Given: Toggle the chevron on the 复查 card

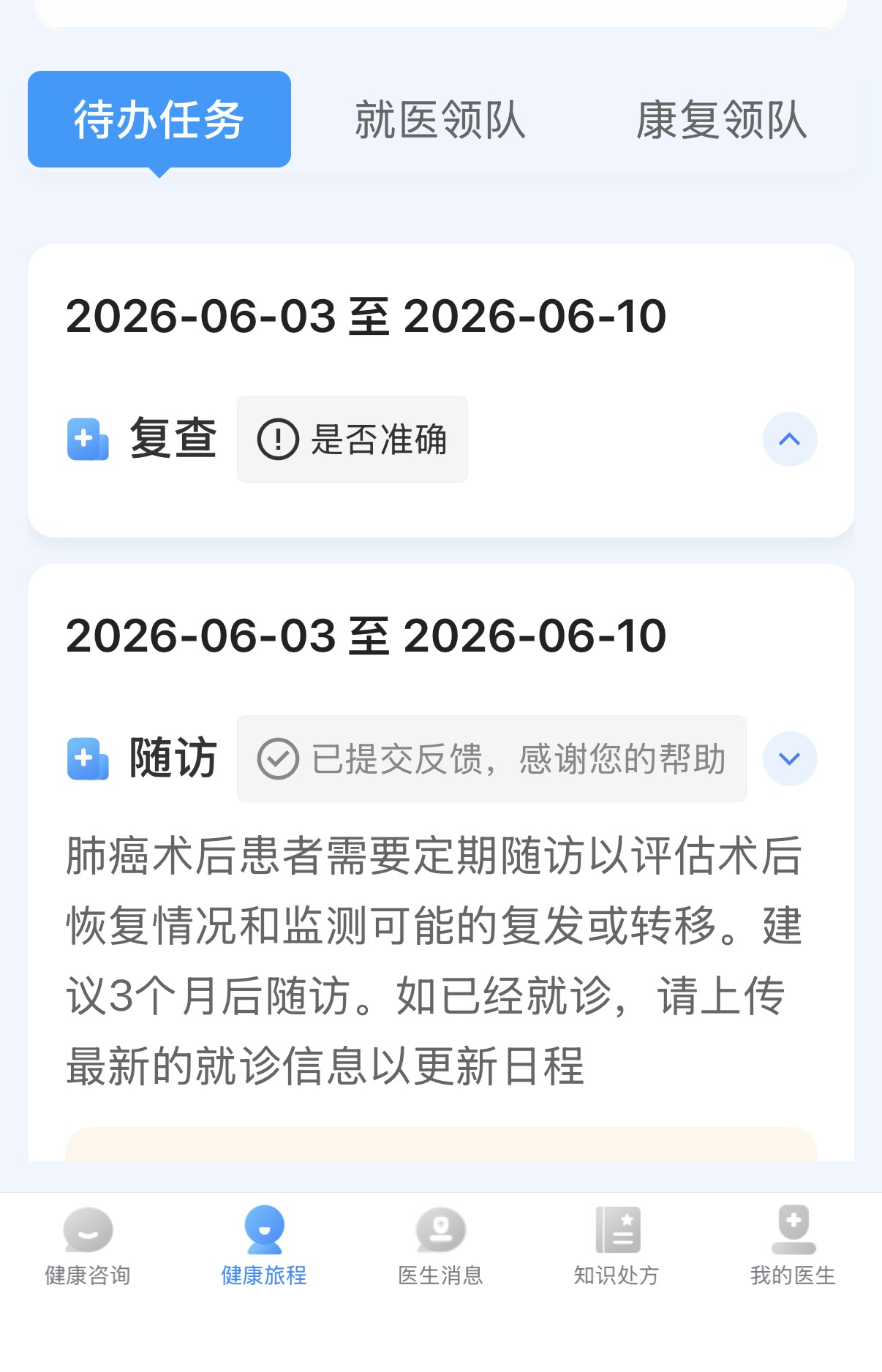Looking at the screenshot, I should pyautogui.click(x=790, y=440).
